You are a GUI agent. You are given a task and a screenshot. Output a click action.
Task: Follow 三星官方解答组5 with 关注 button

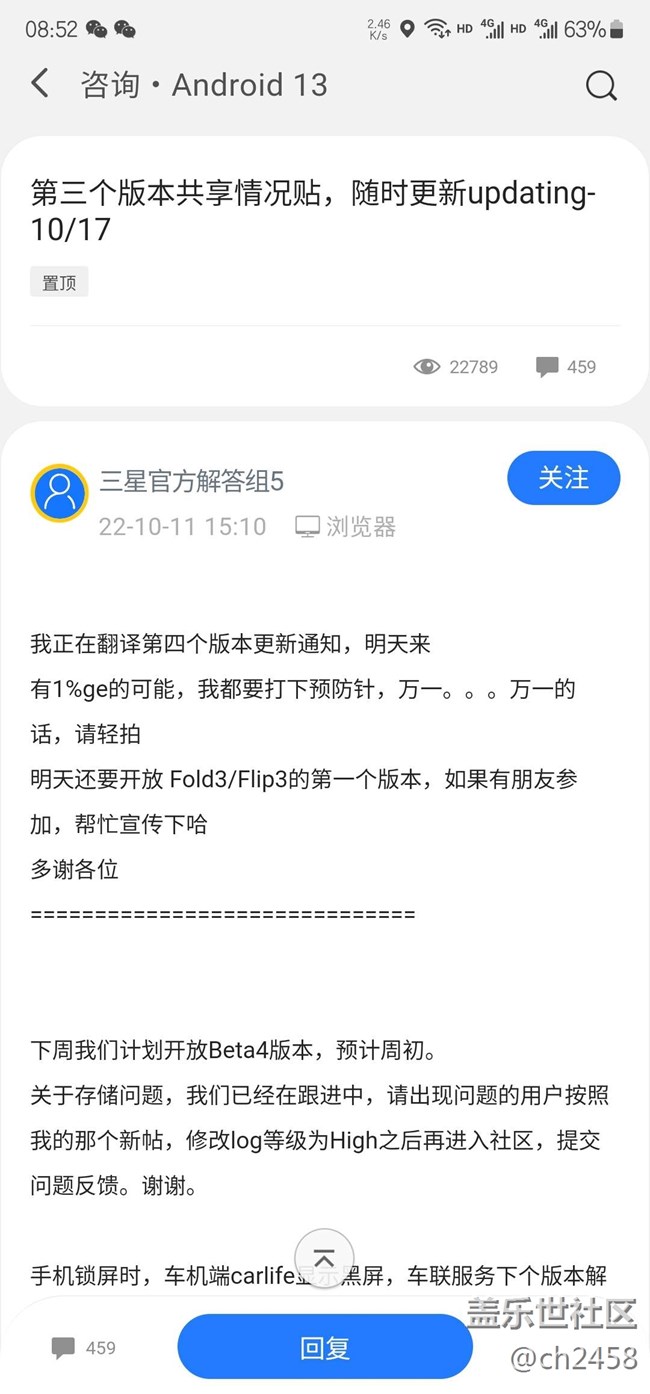click(x=564, y=479)
